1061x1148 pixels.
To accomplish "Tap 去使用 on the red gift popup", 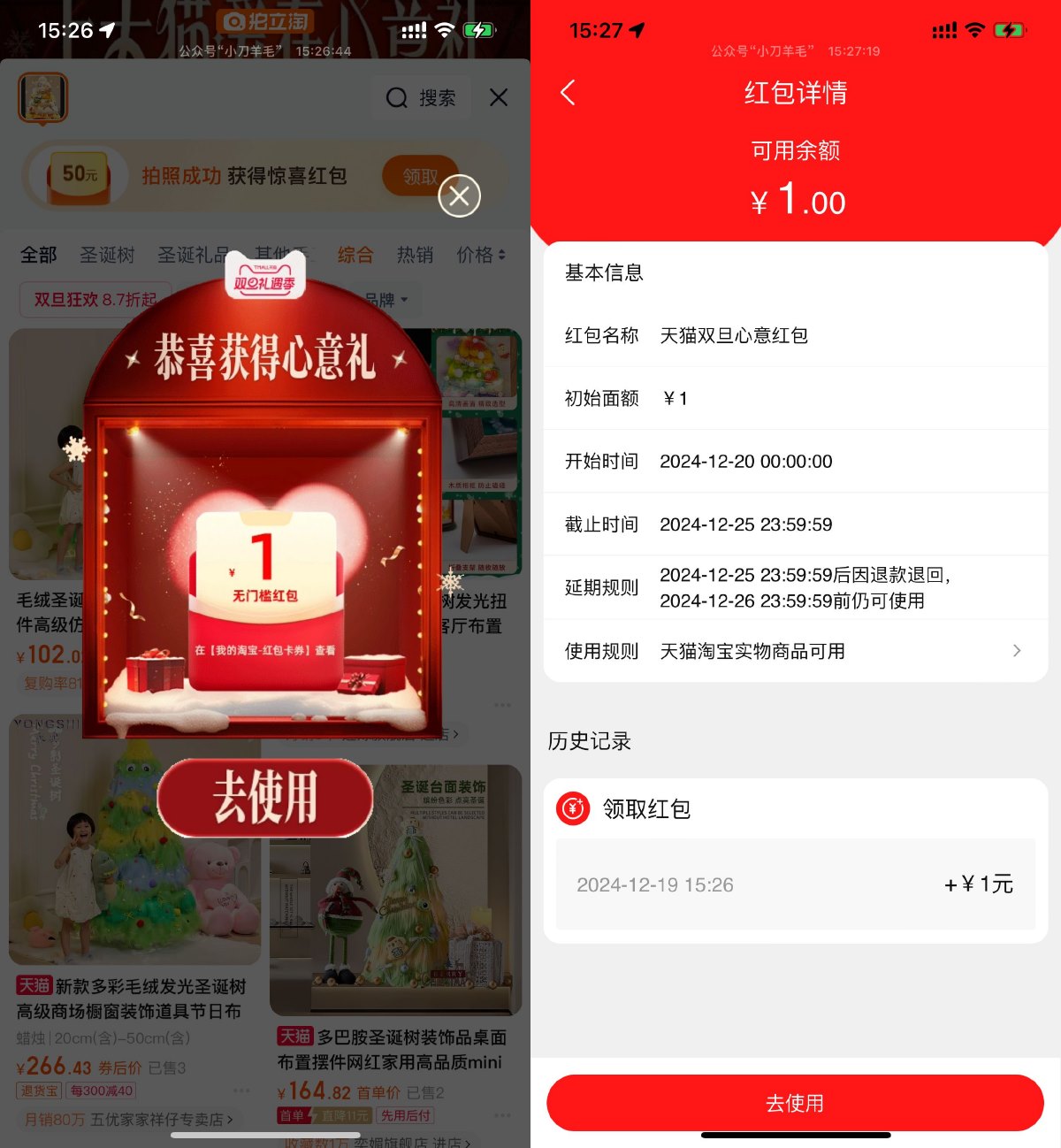I will click(265, 798).
